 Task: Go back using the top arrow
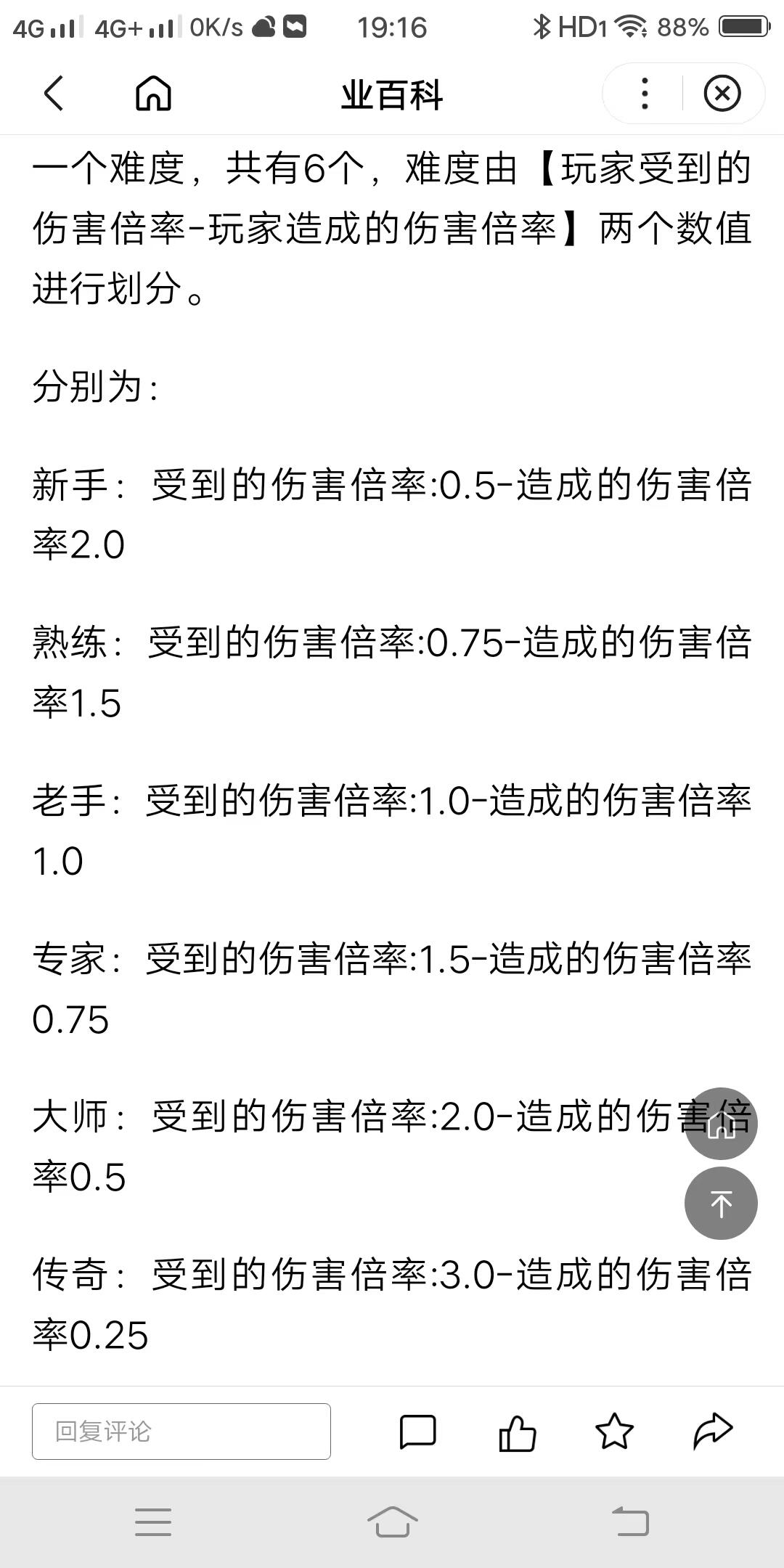pos(54,94)
